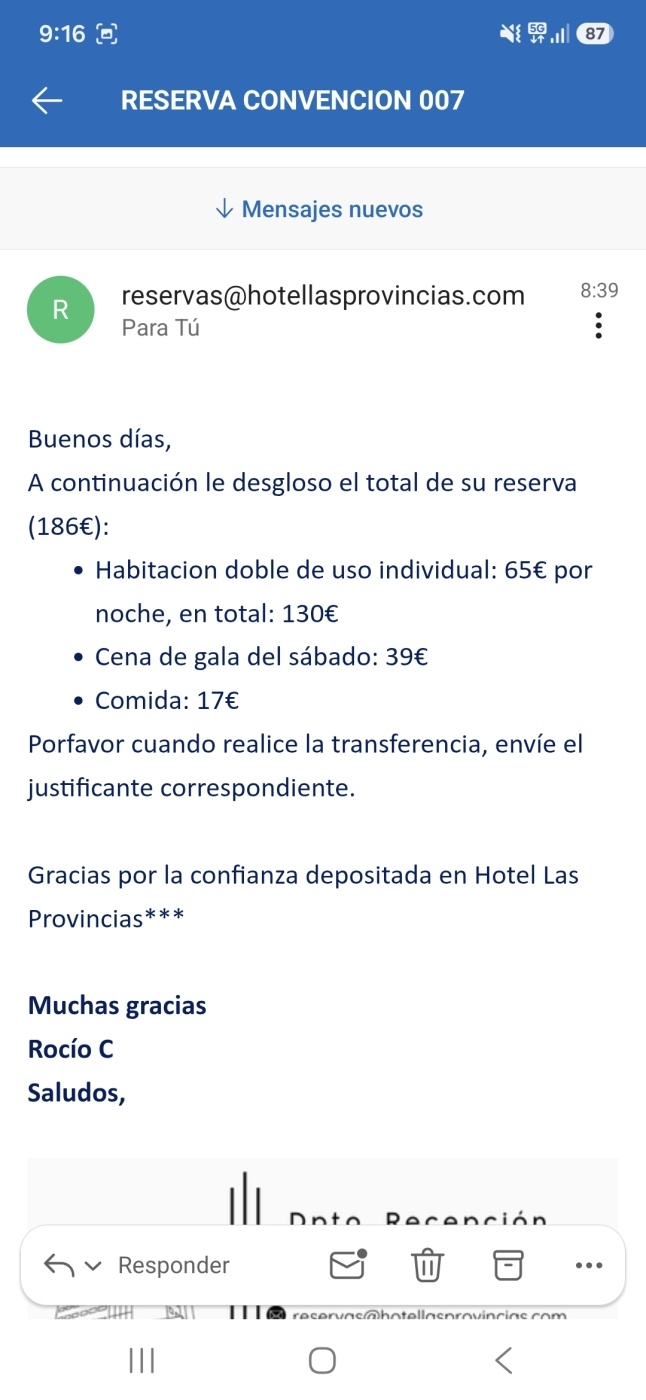
Task: Expand reply options chevron next to reply arrow
Action: coord(94,1266)
